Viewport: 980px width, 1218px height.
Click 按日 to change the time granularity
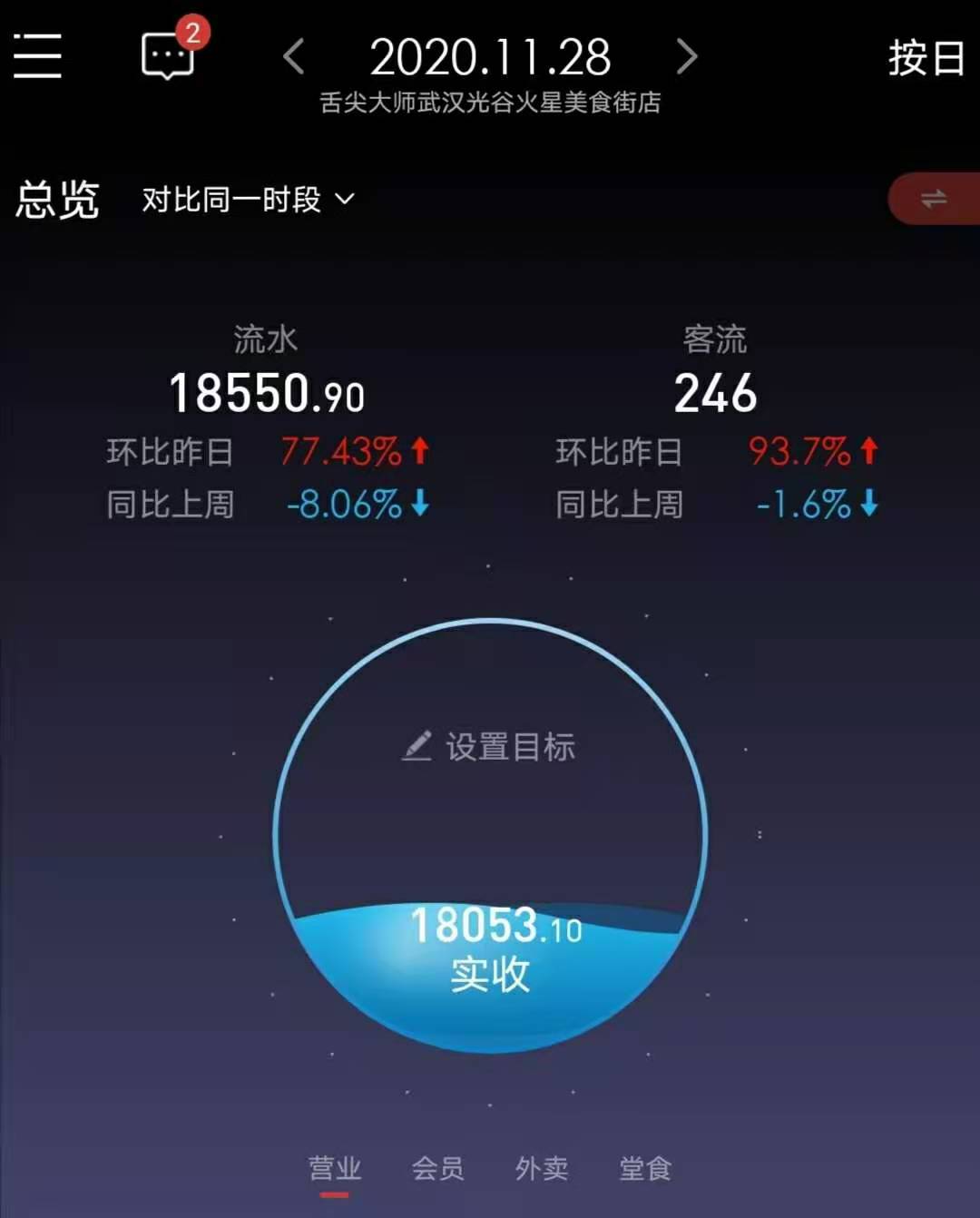(927, 56)
